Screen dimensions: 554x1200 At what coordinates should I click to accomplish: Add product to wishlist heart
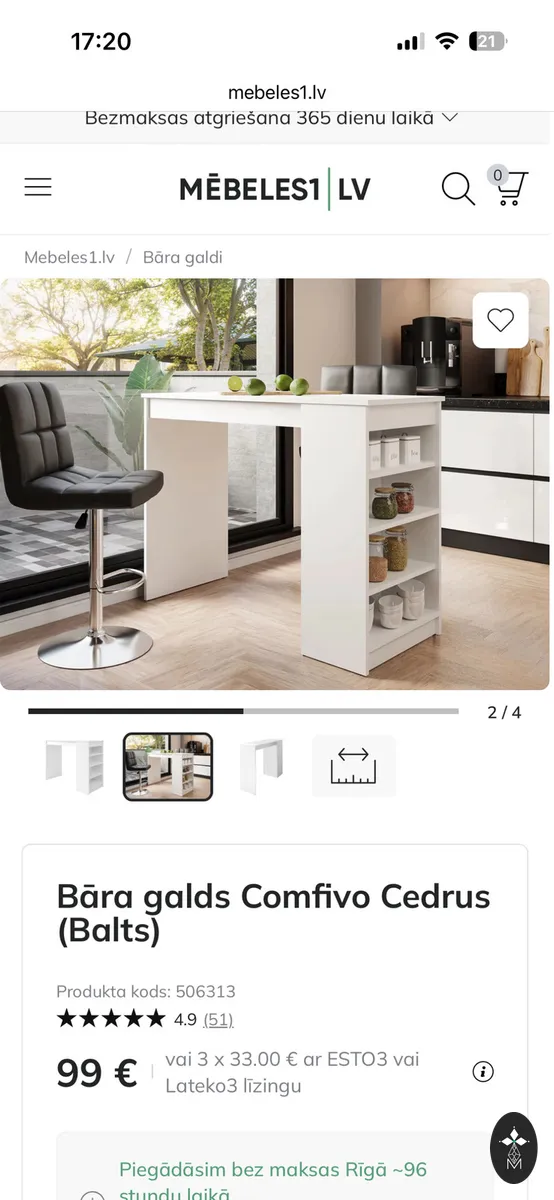[x=500, y=320]
